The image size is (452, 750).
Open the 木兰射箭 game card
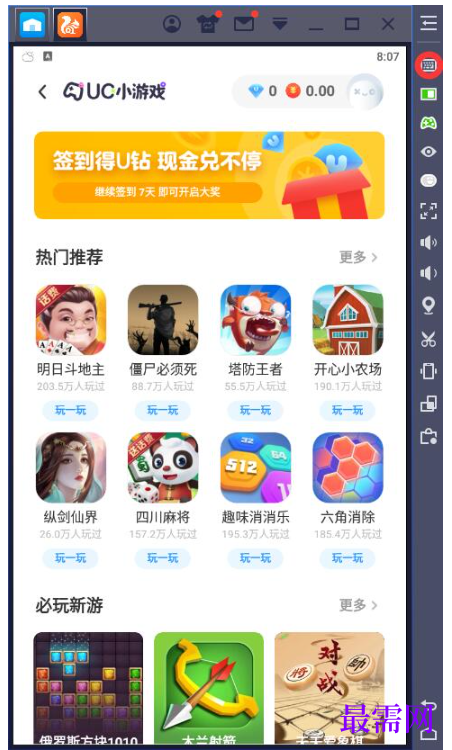(x=209, y=688)
